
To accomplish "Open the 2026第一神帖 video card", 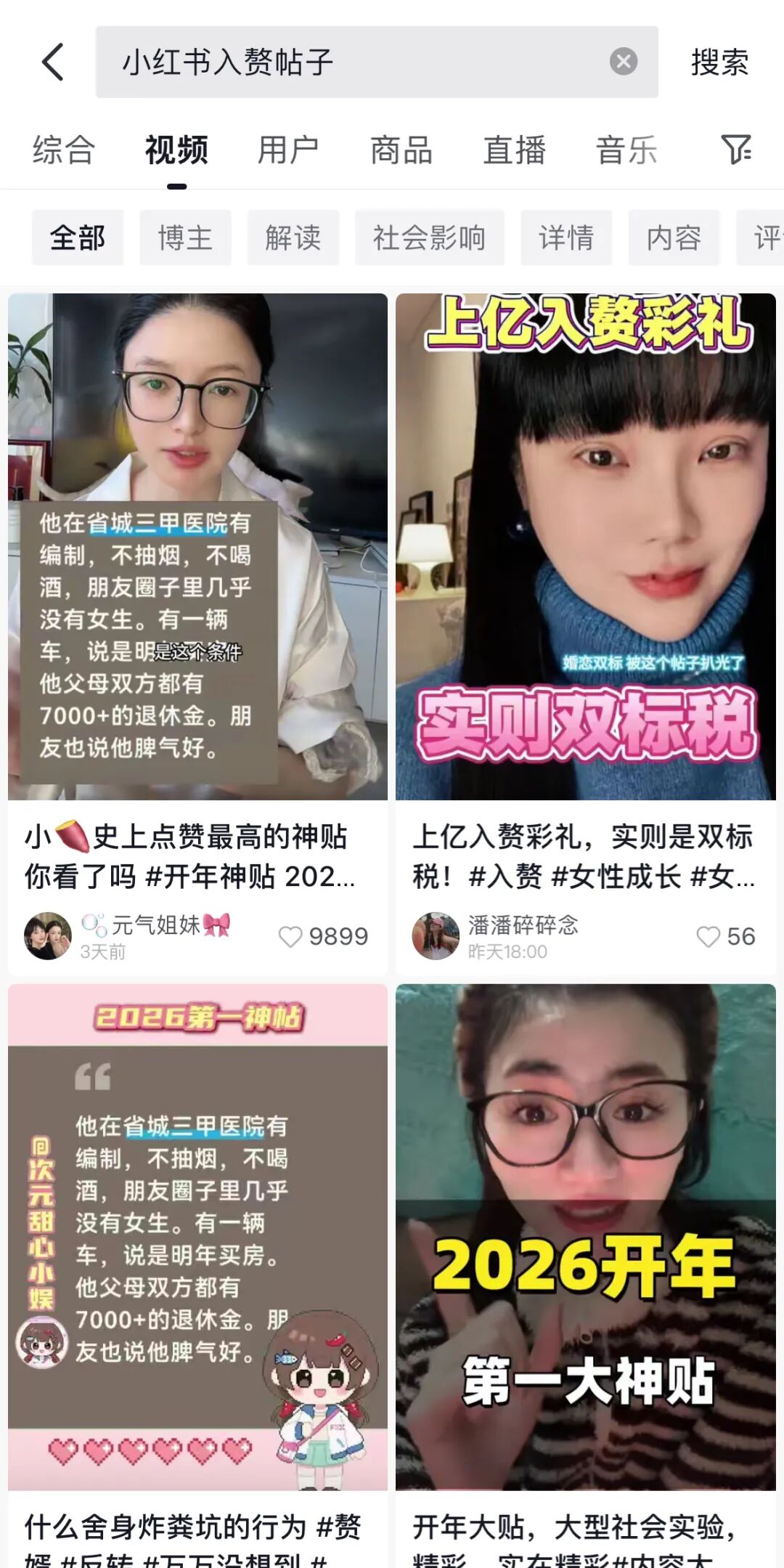I will [x=197, y=1236].
